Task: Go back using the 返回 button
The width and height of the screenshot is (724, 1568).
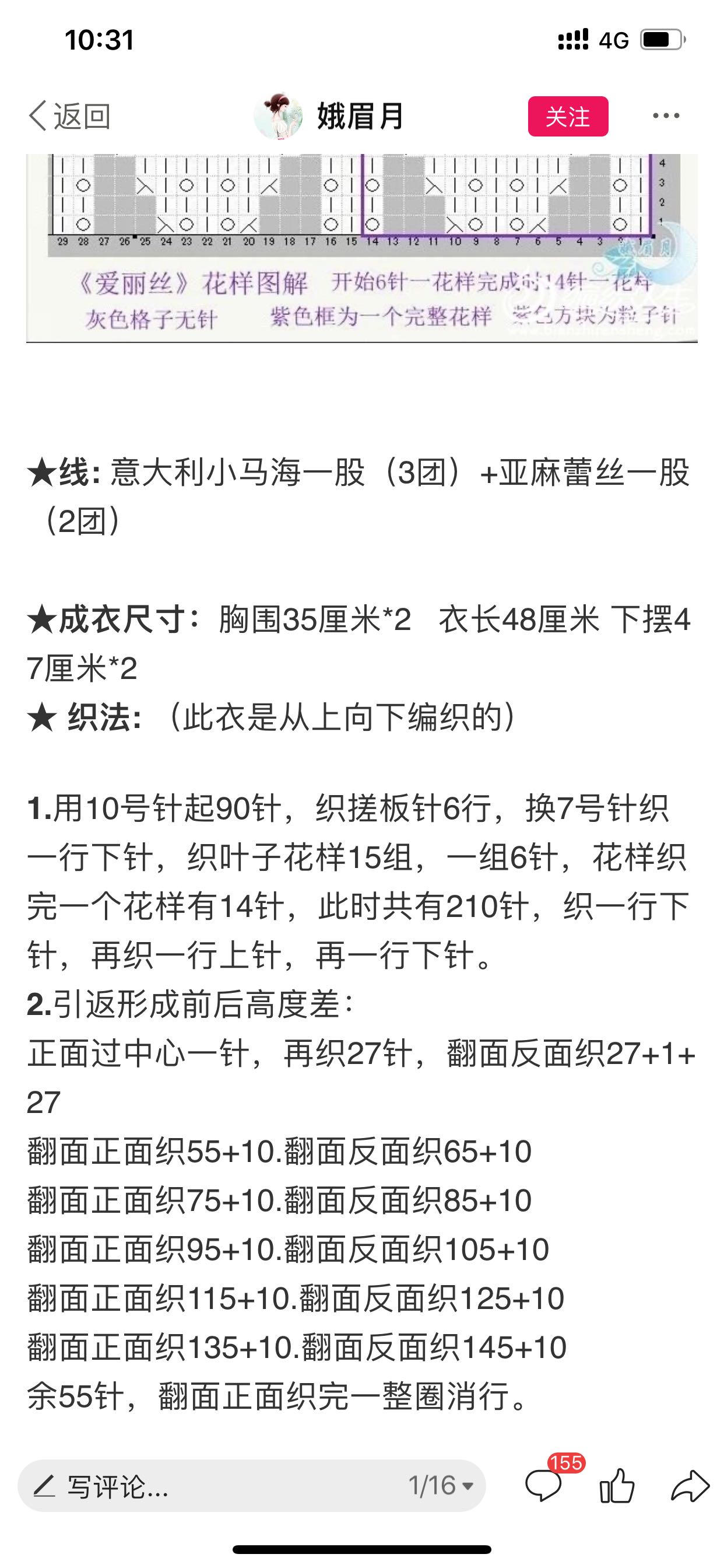Action: (69, 116)
